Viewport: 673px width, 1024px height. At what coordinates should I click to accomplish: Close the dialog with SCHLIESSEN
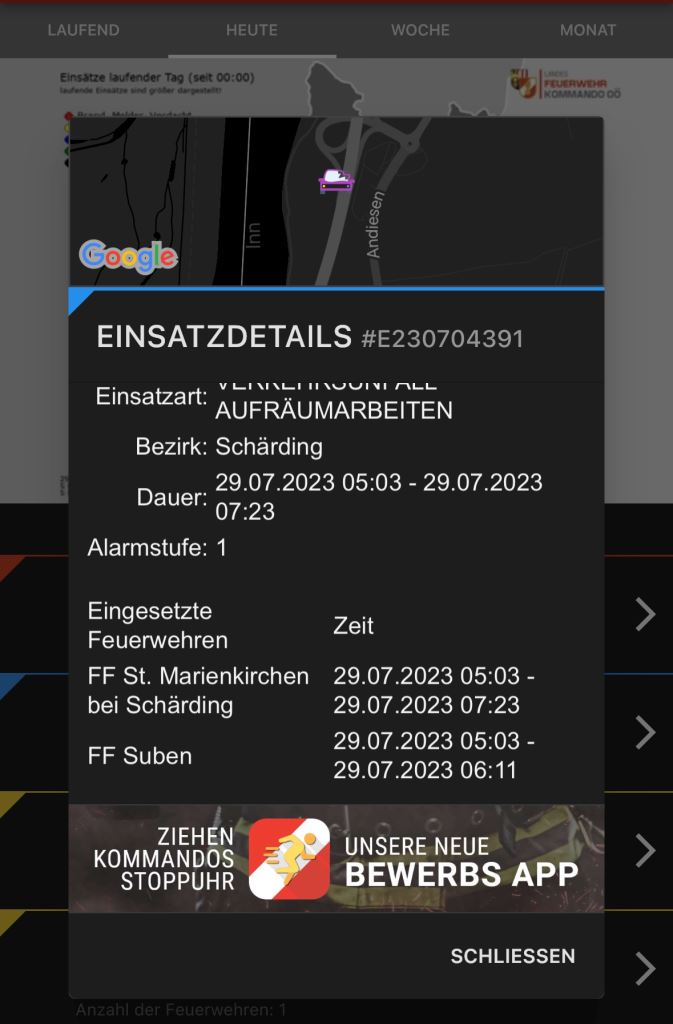(512, 956)
